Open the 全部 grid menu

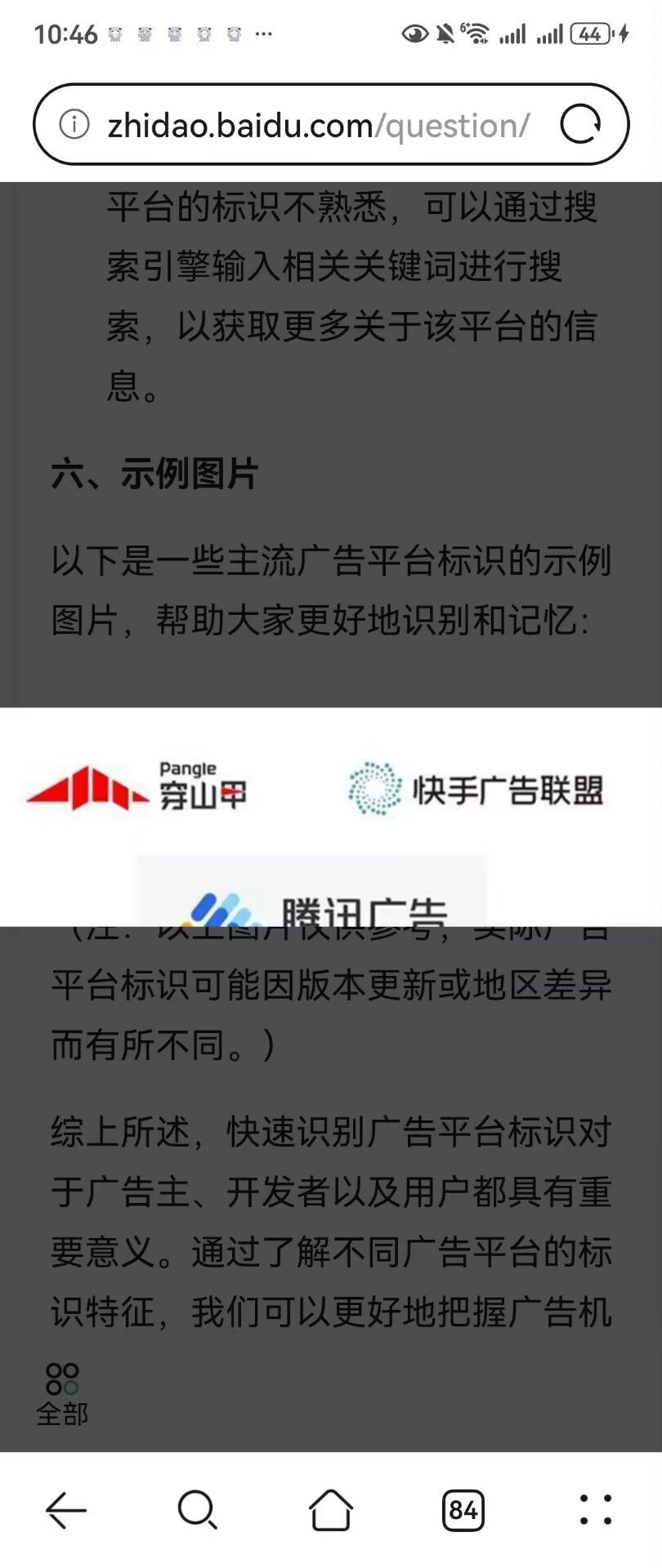pyautogui.click(x=62, y=1394)
